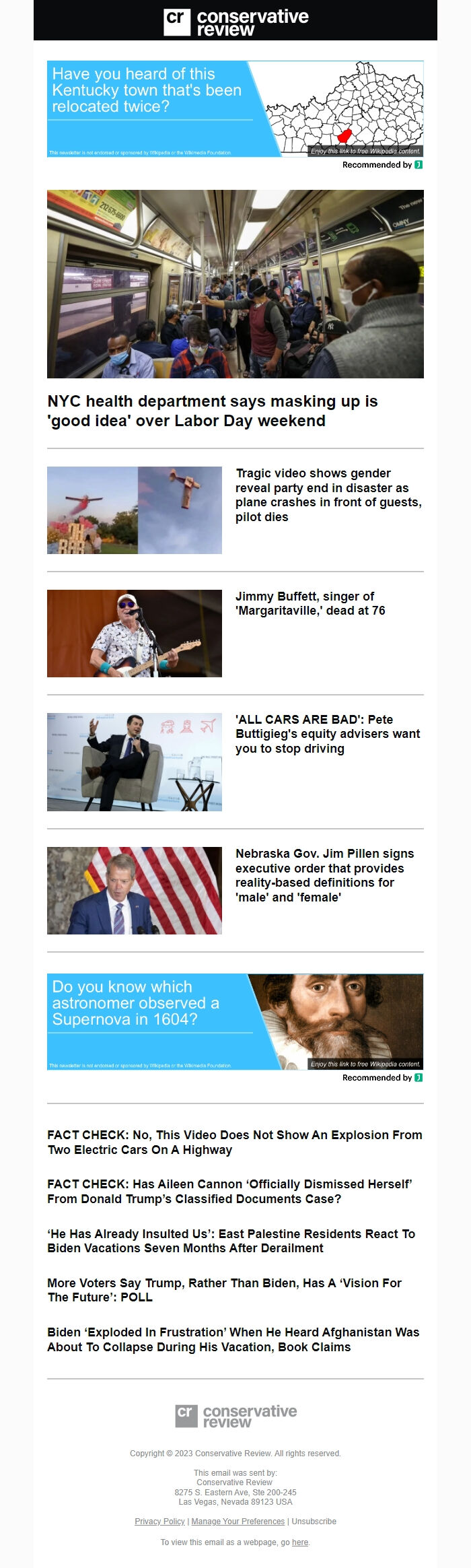The width and height of the screenshot is (471, 1568).
Task: Read the Jimmy Buffett dead at 76 article
Action: [310, 603]
